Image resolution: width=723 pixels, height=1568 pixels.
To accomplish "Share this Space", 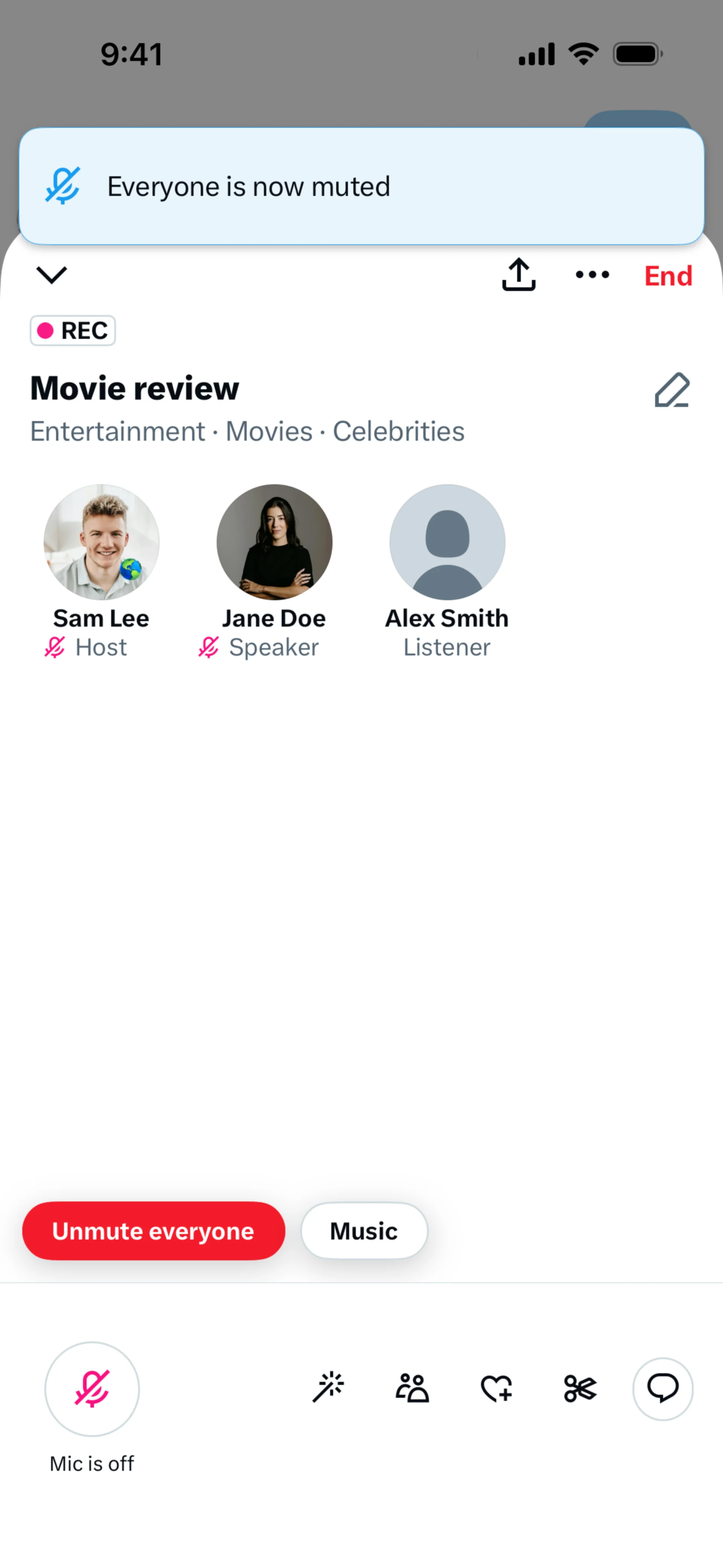I will click(519, 275).
